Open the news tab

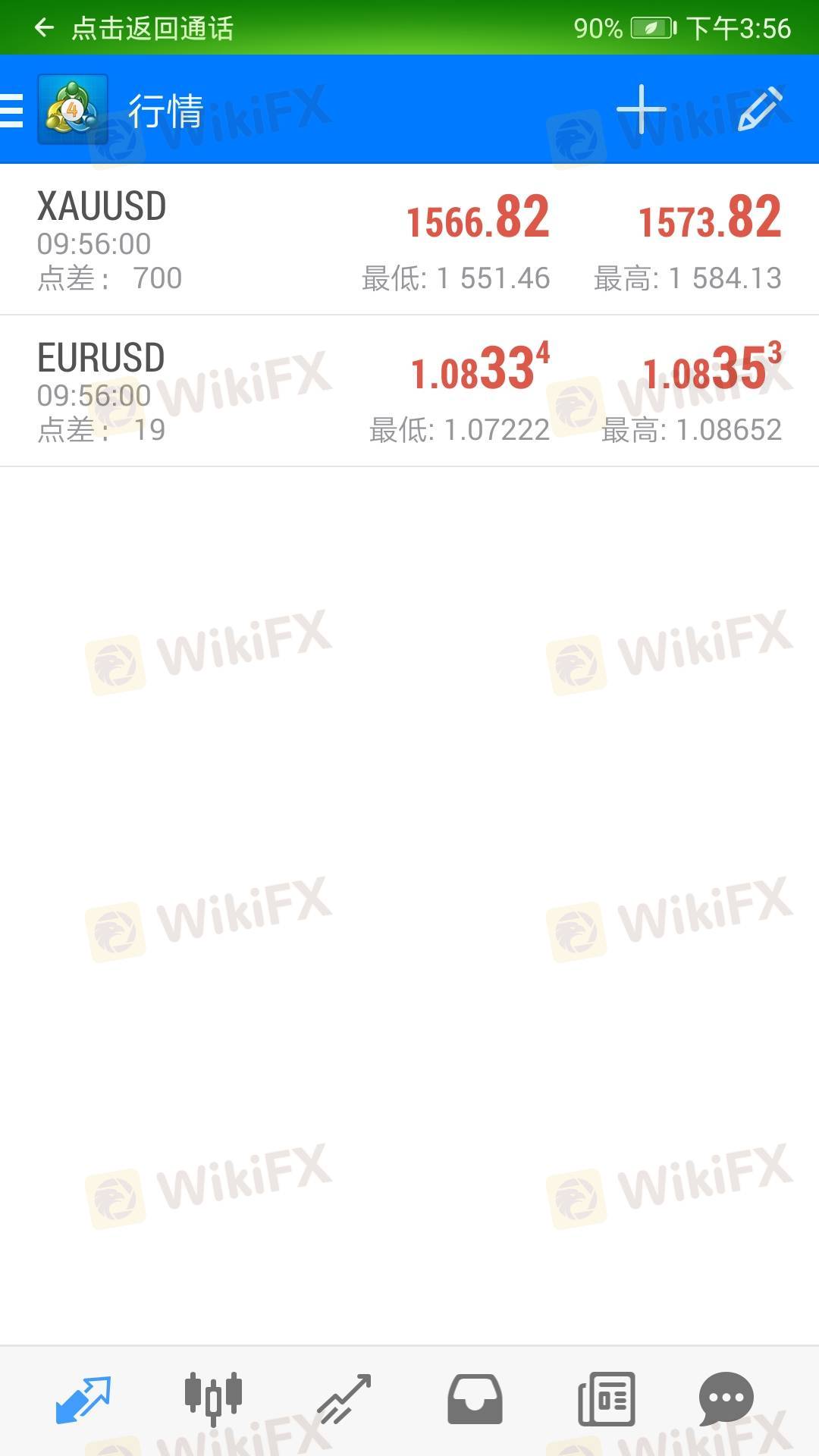606,1399
